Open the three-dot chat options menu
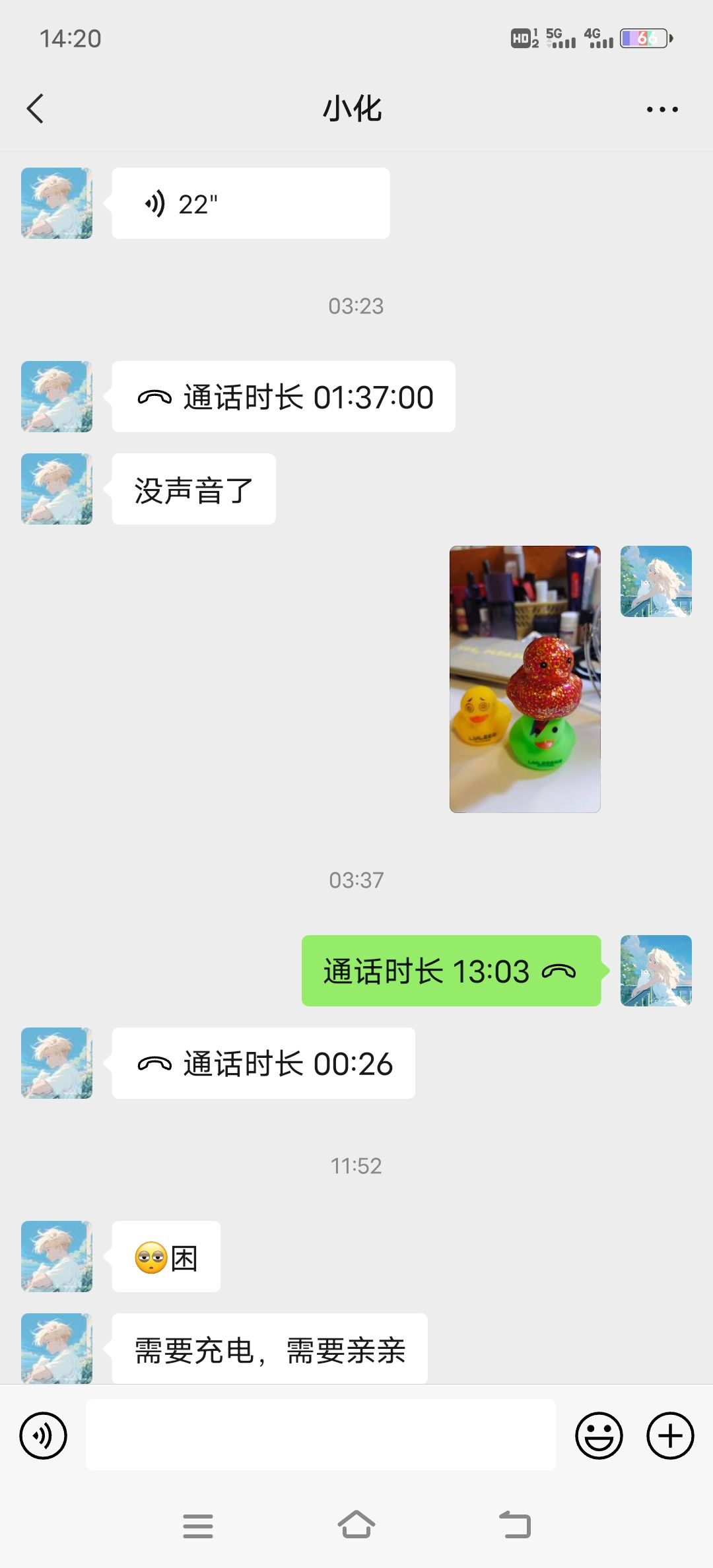The width and height of the screenshot is (713, 1568). click(662, 110)
